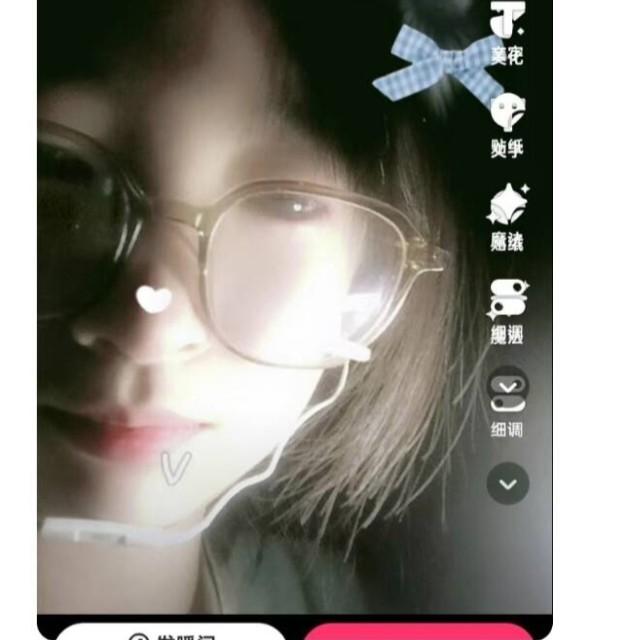Expand more tools with the bottom chevron
The width and height of the screenshot is (640, 640).
[x=508, y=484]
